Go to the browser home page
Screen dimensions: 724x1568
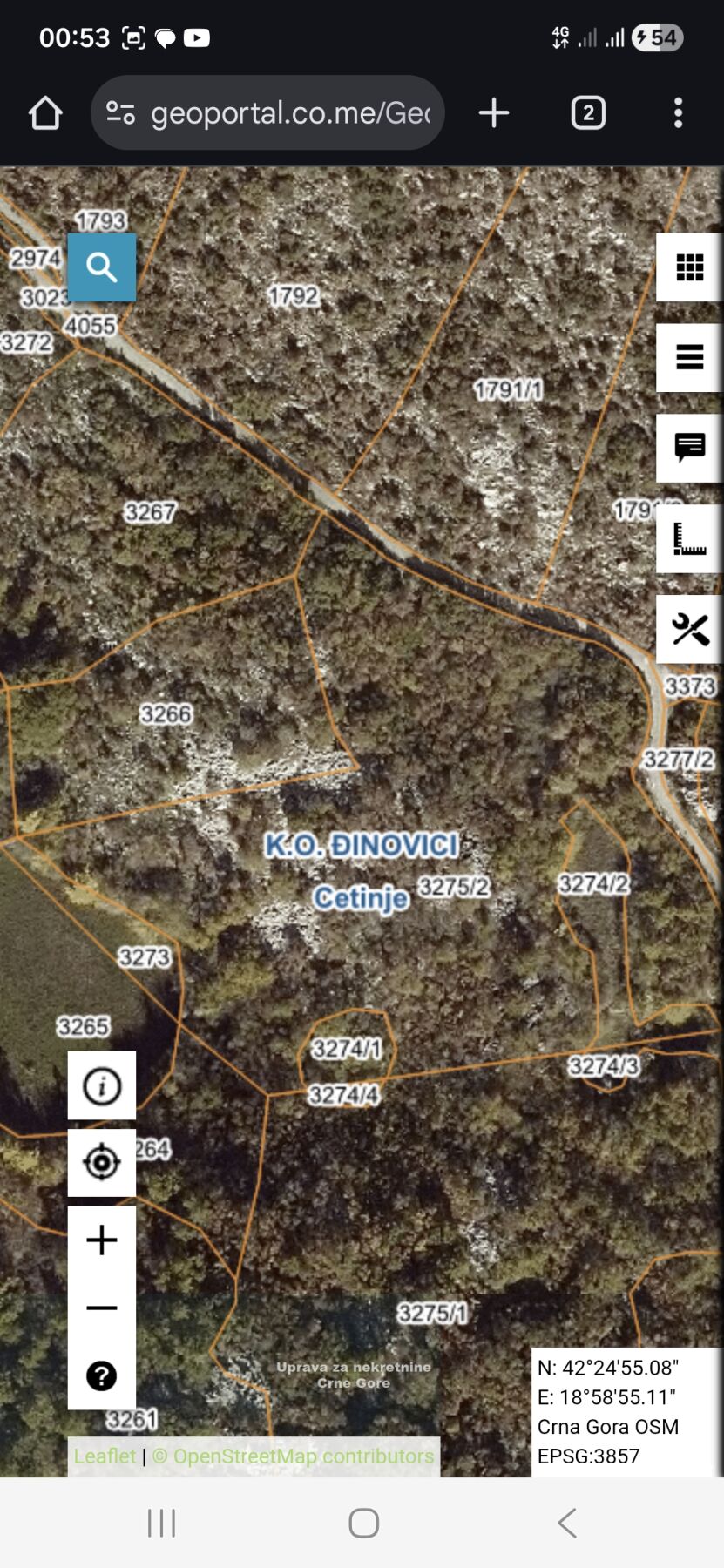[45, 113]
